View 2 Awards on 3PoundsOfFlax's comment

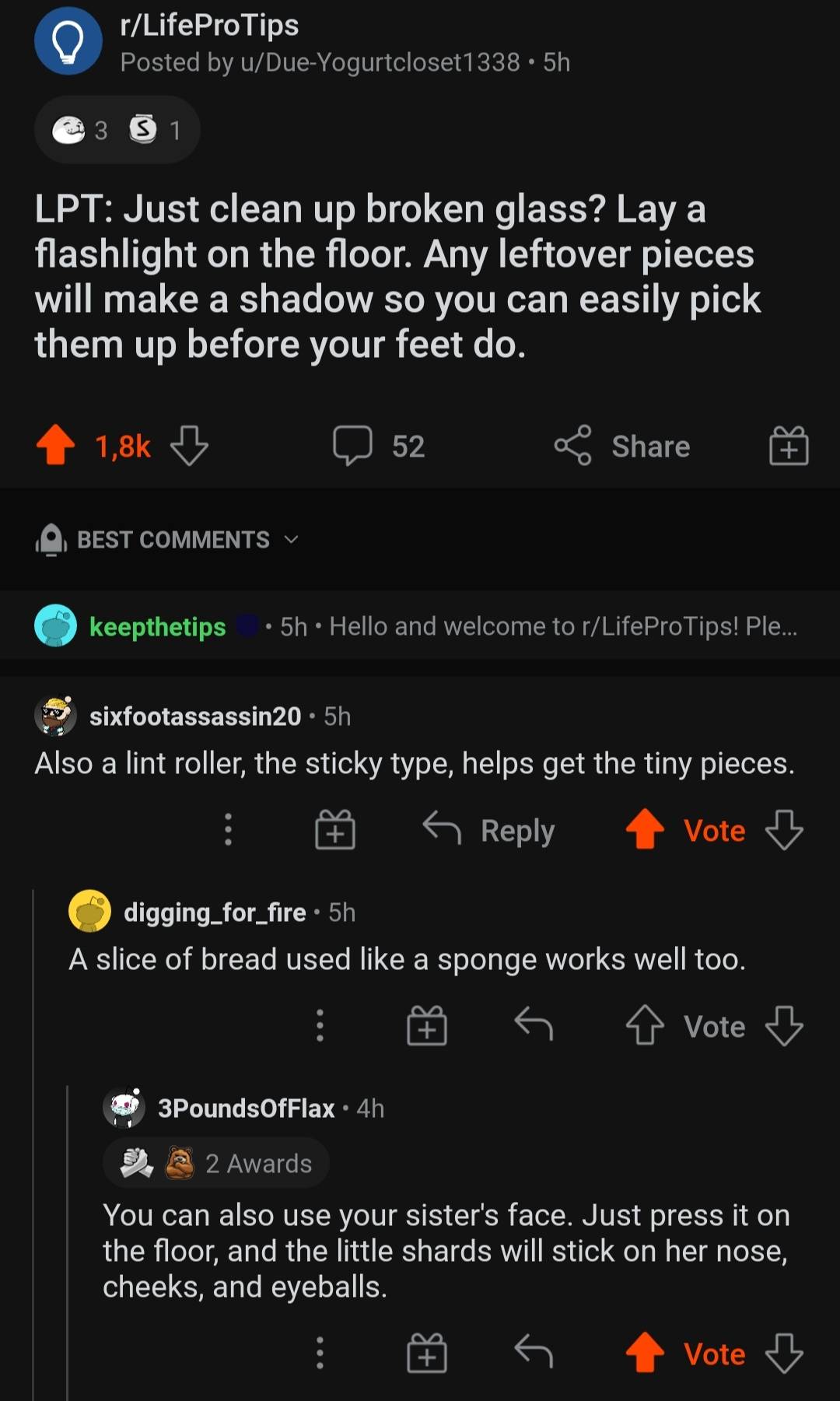coord(216,1163)
